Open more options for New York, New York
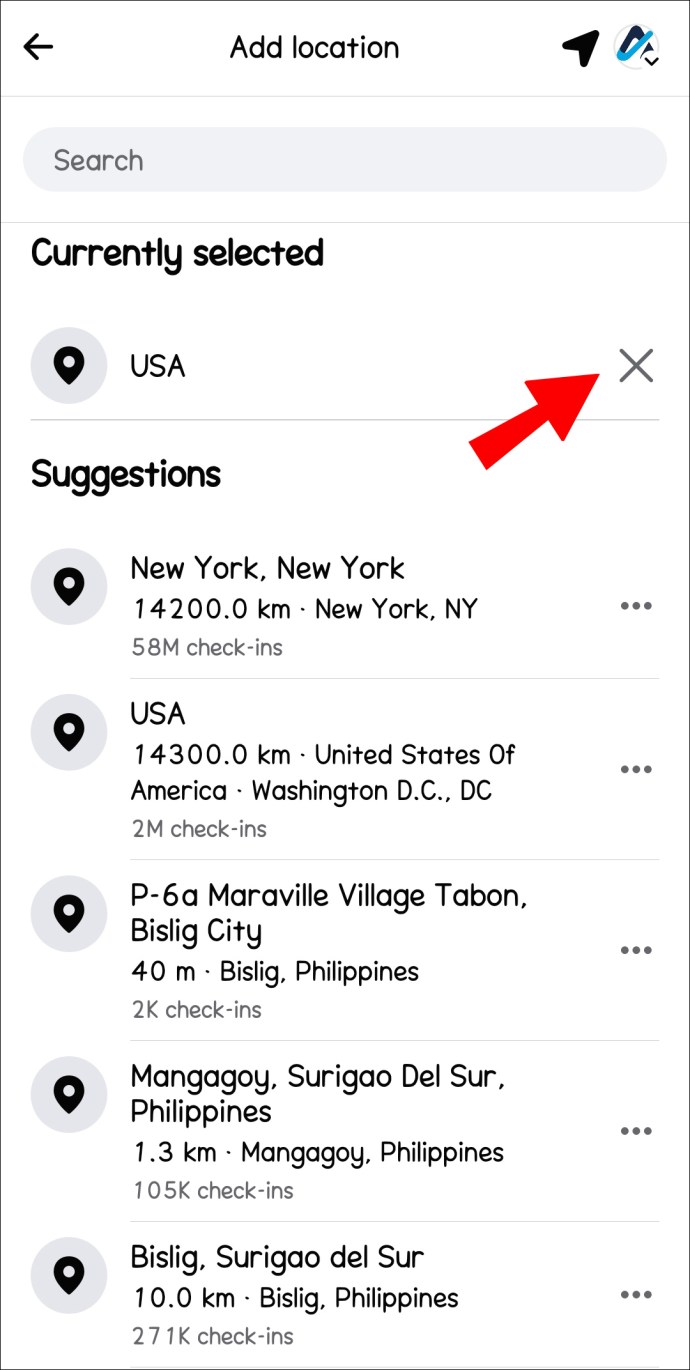Viewport: 690px width, 1370px height. (x=636, y=606)
